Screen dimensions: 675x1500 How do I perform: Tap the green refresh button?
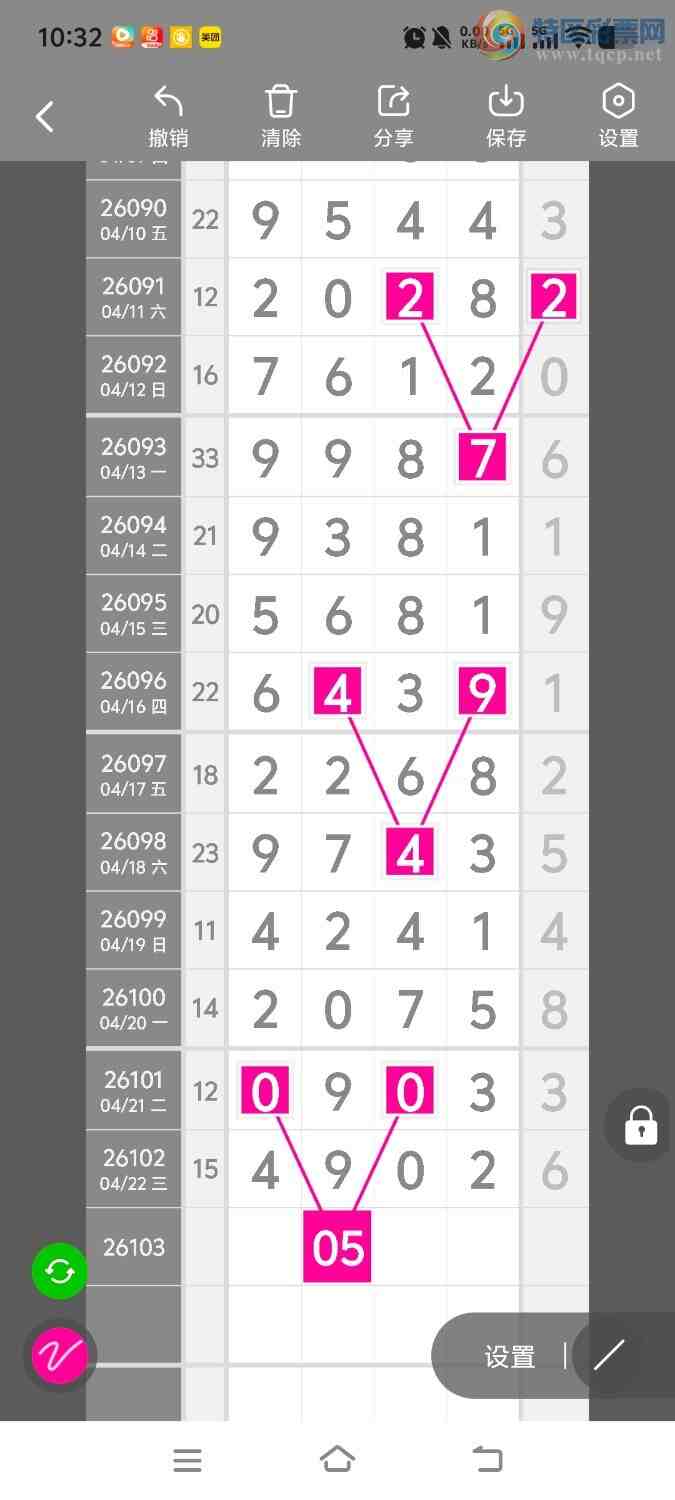pyautogui.click(x=59, y=1271)
